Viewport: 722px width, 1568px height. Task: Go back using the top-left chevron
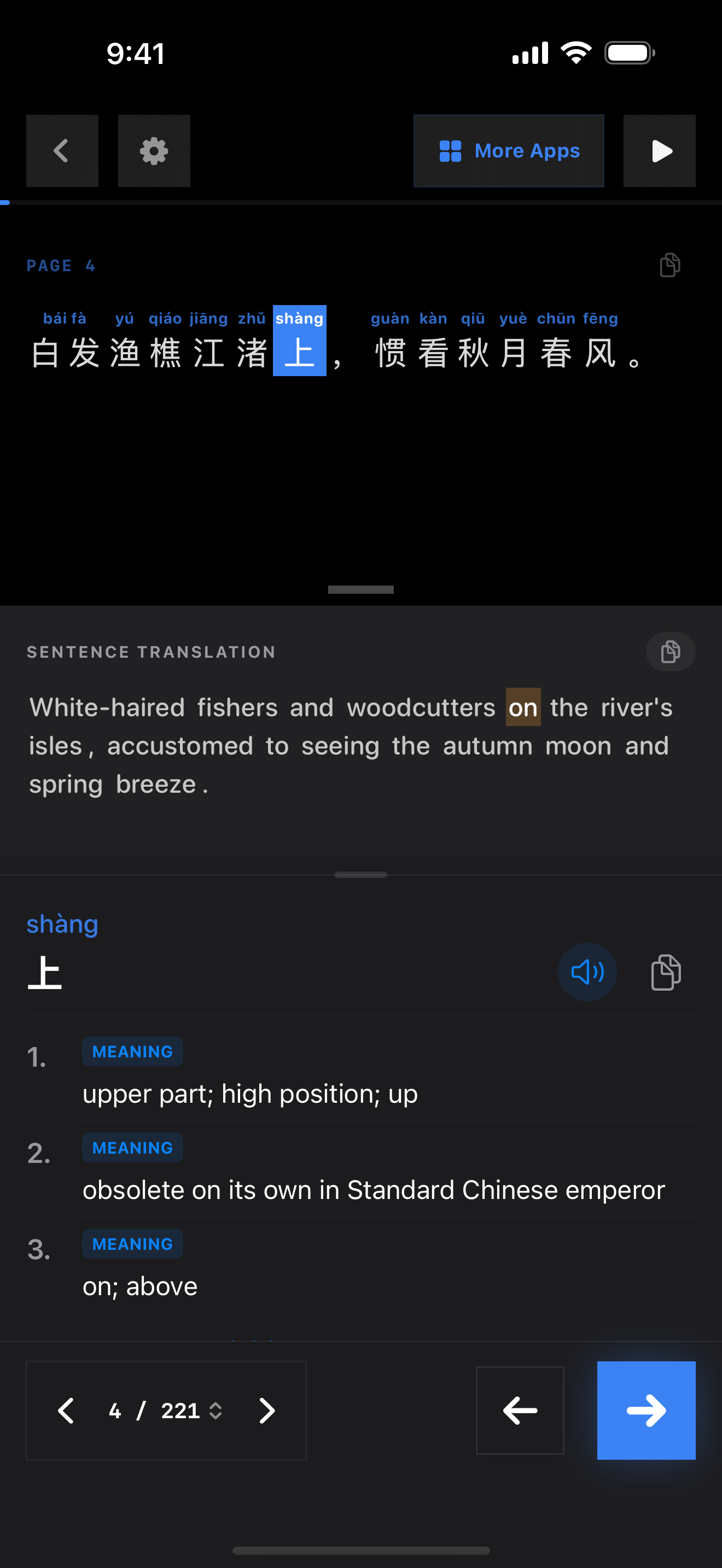pos(62,150)
